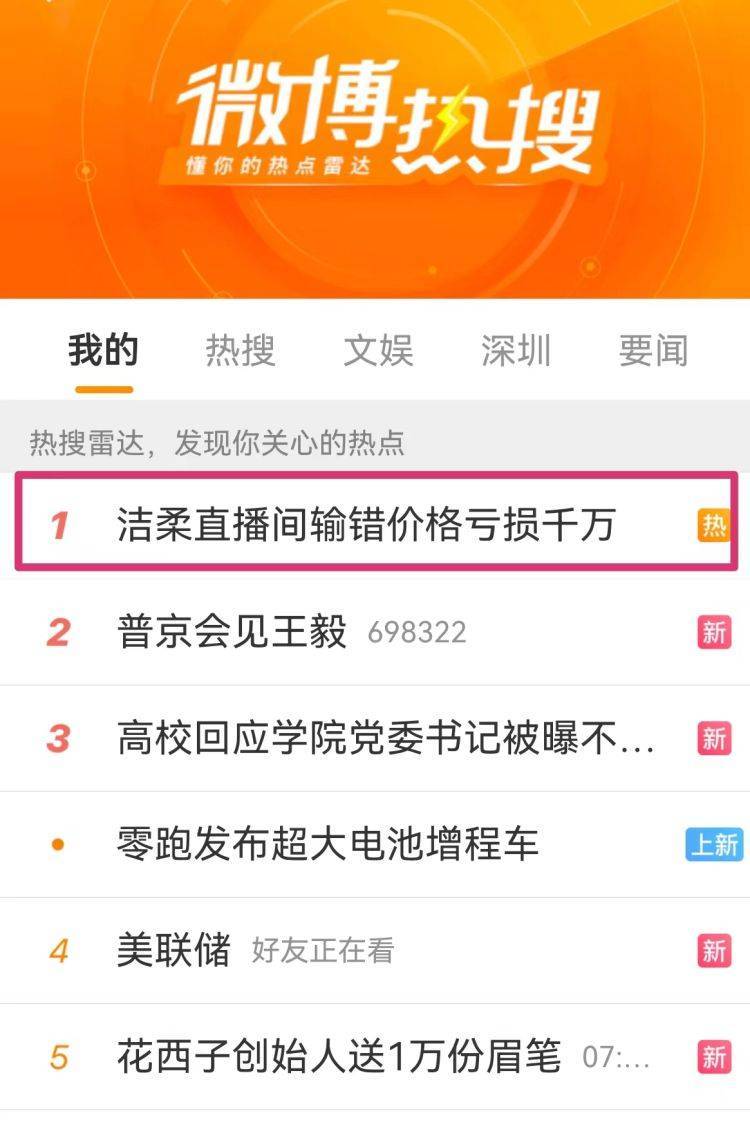Switch to the 热搜 tab

(240, 351)
